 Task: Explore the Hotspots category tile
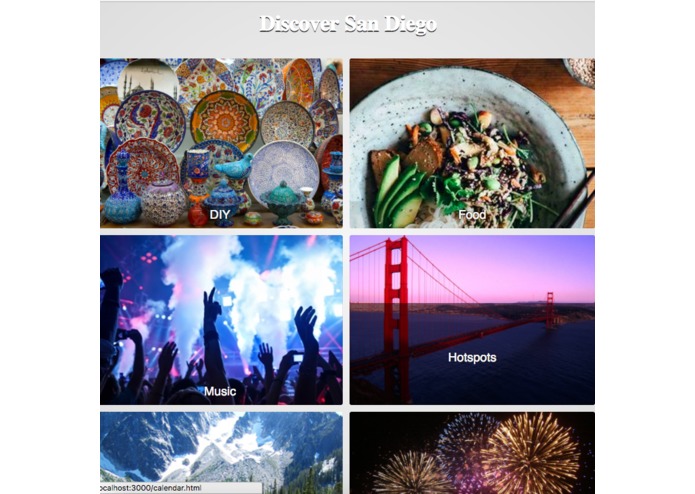(x=471, y=320)
